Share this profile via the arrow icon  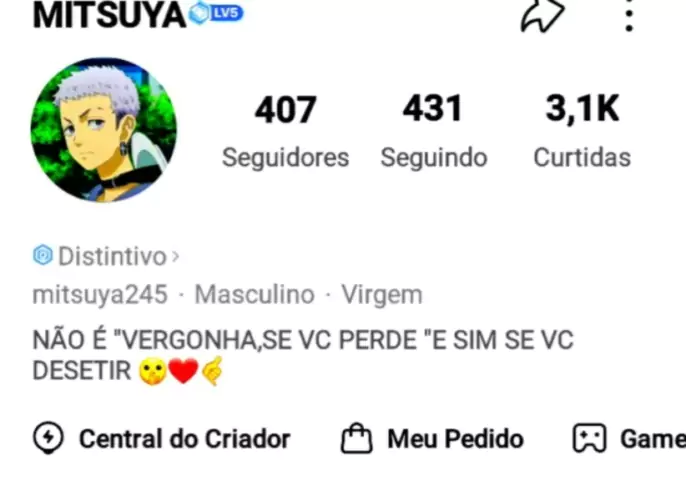(542, 15)
